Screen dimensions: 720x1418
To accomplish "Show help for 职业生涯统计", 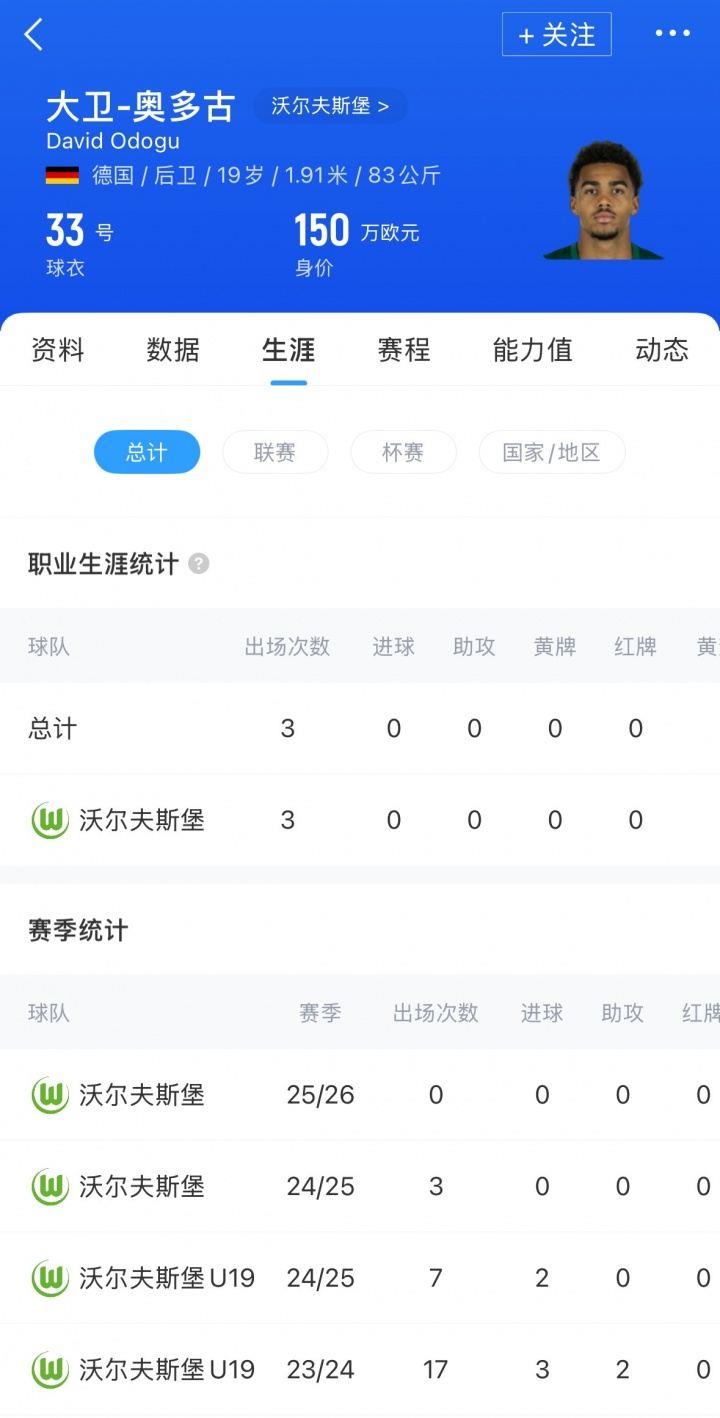I will pos(199,564).
